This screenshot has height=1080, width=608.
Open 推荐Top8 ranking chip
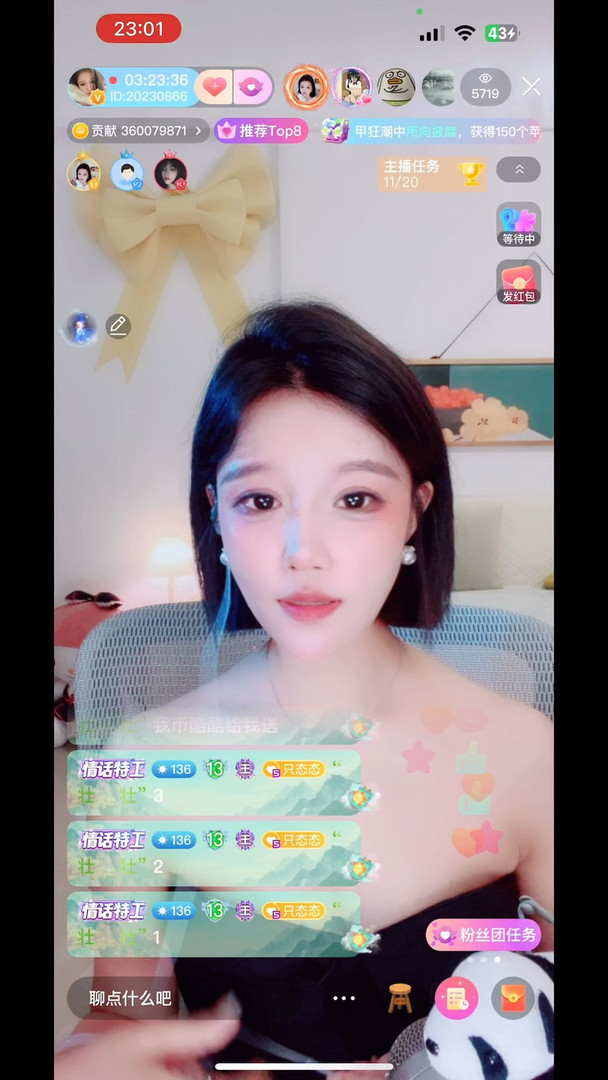click(261, 131)
